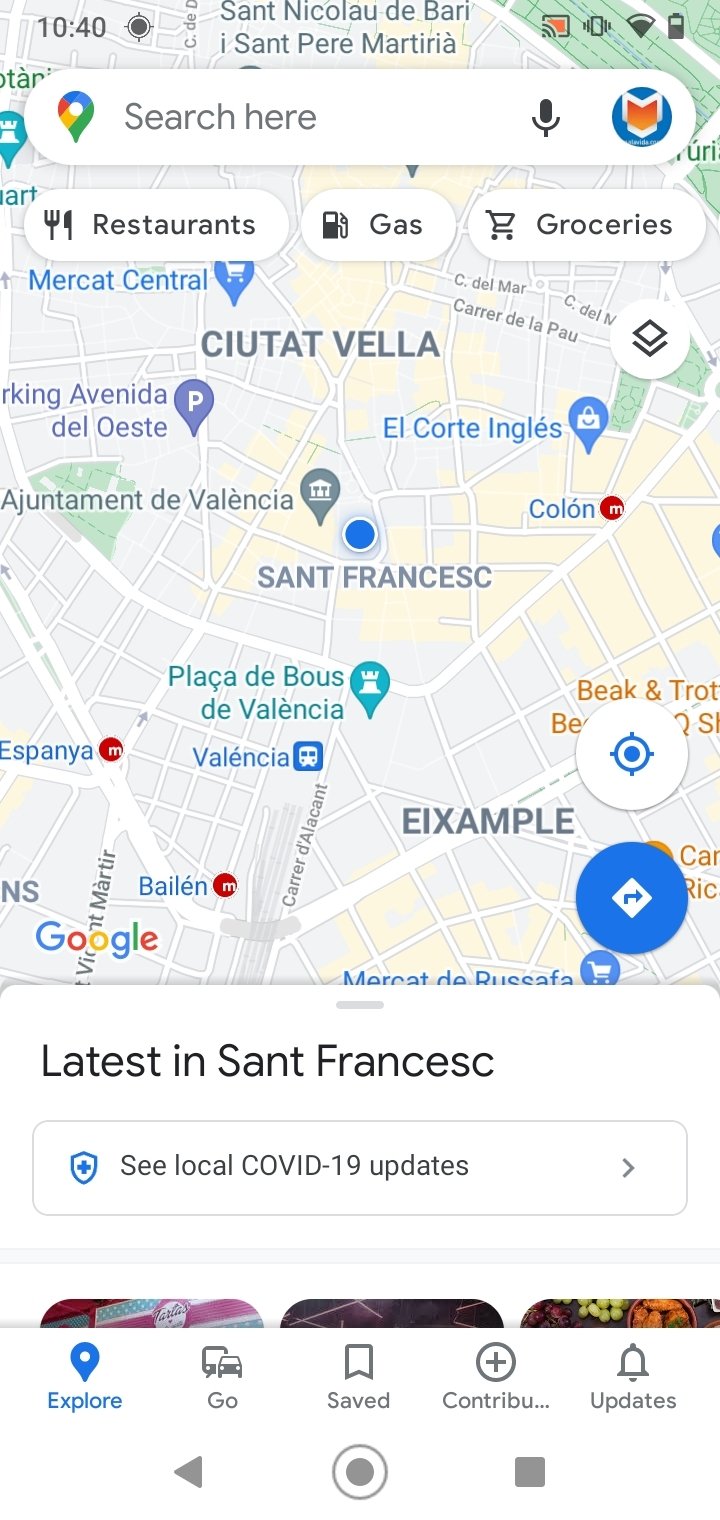The height and width of the screenshot is (1520, 720).
Task: Select the Groceries chip
Action: (x=587, y=225)
